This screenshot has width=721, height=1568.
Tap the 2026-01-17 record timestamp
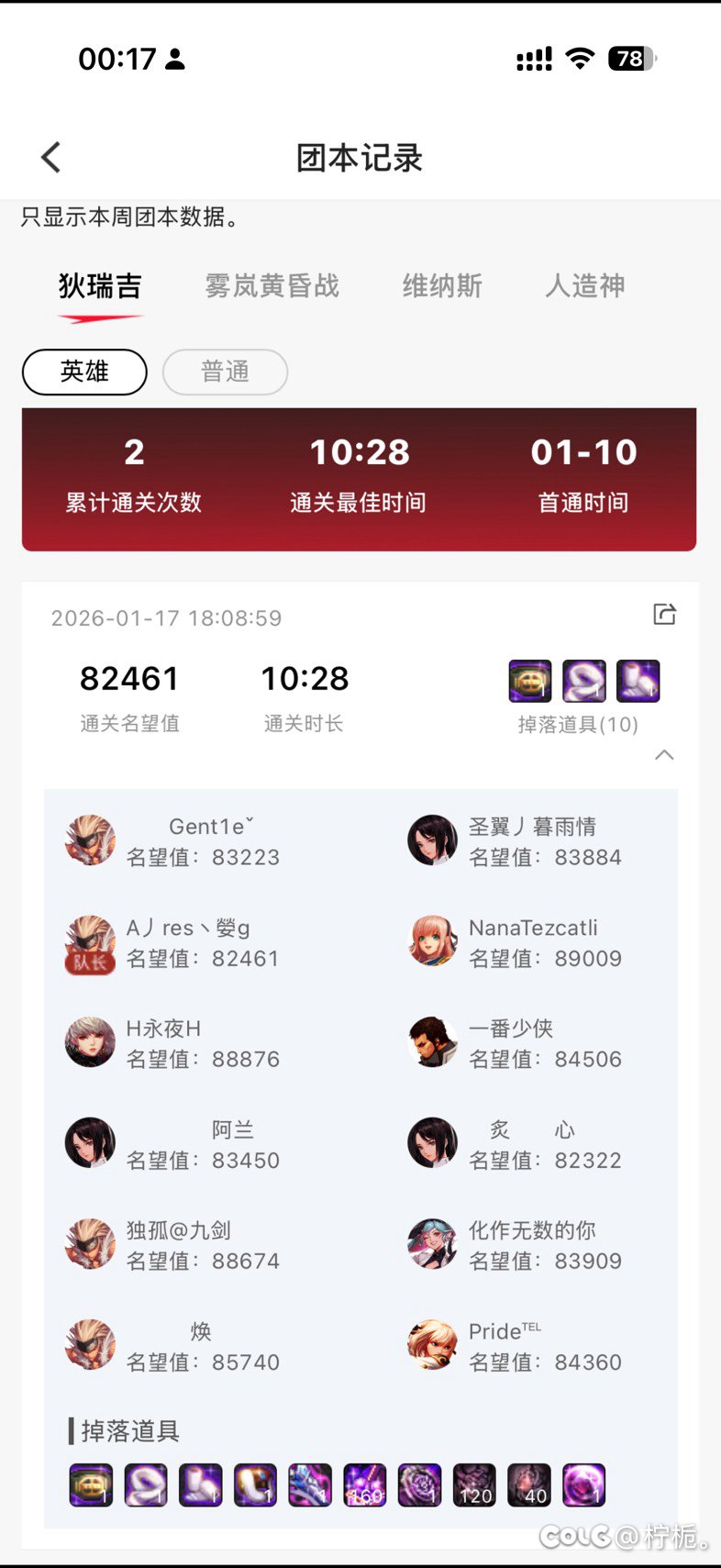pos(166,617)
